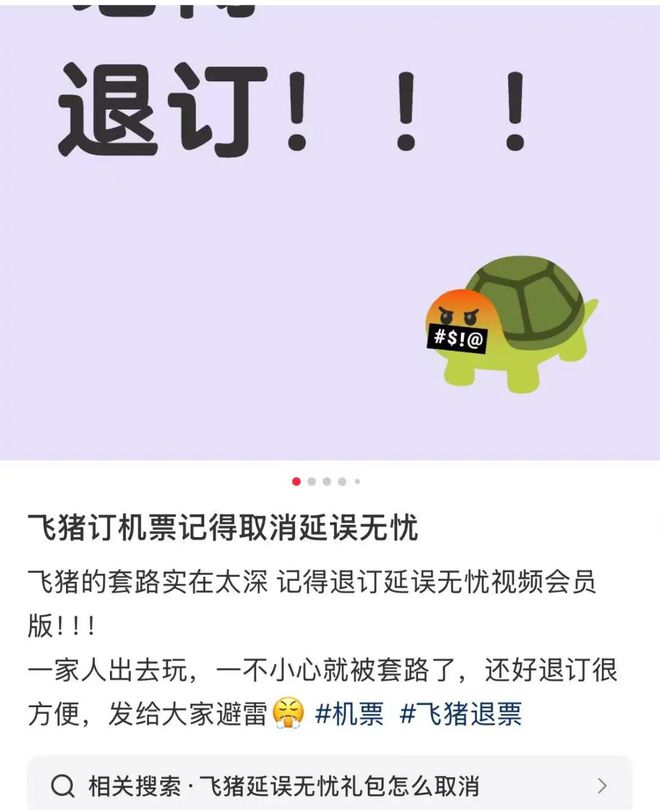Open the #飞猪退票 hashtag
The image size is (660, 810).
[x=460, y=714]
